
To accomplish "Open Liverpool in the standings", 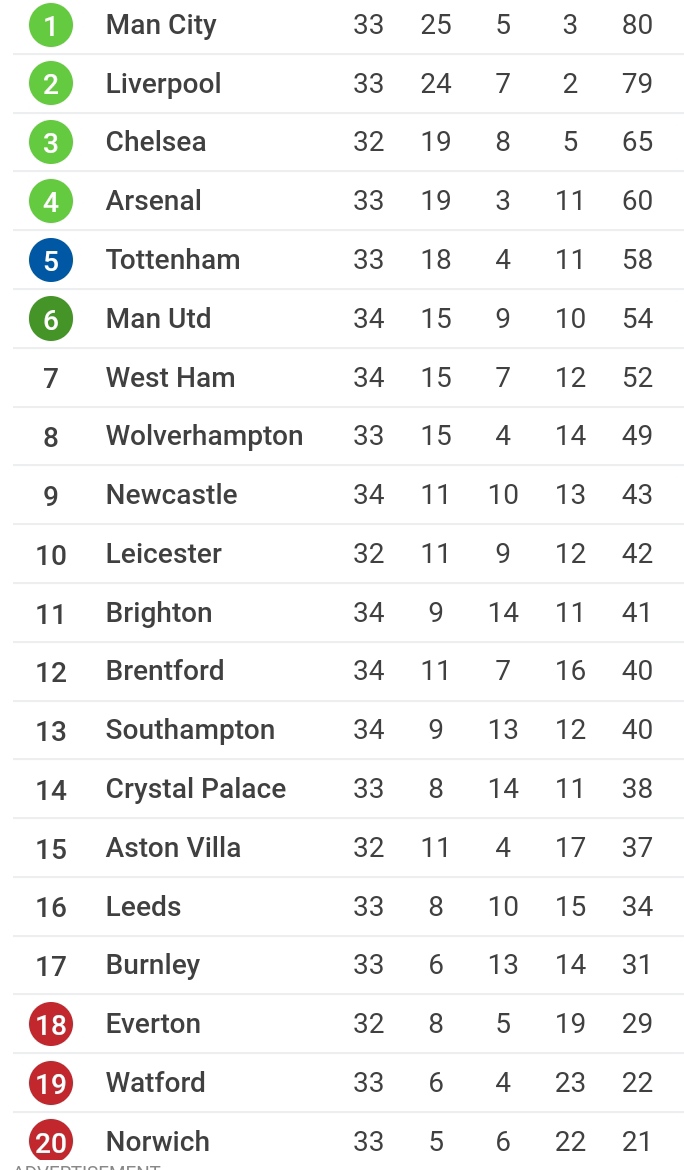I will click(348, 84).
